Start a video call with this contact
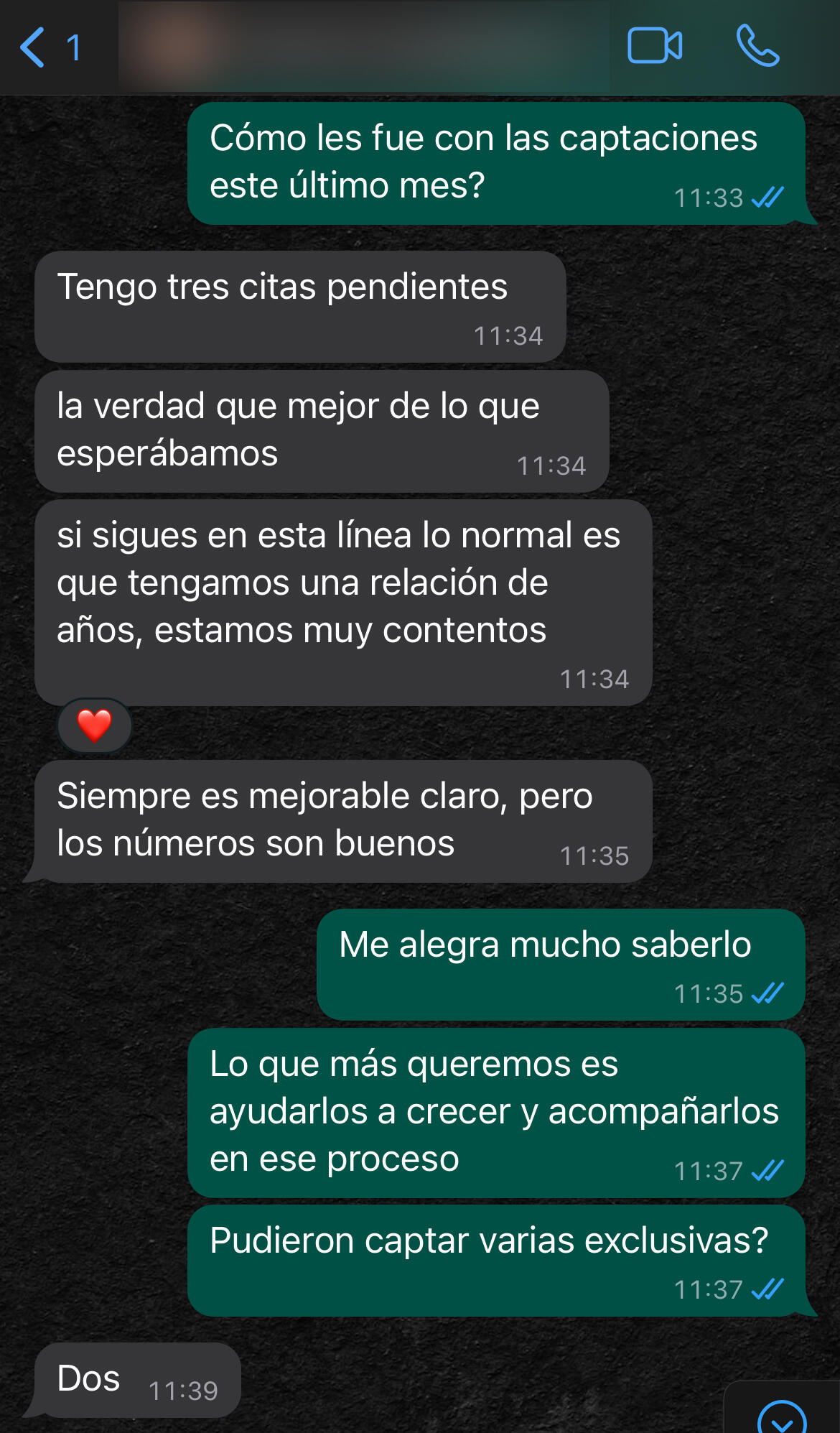 coord(654,46)
